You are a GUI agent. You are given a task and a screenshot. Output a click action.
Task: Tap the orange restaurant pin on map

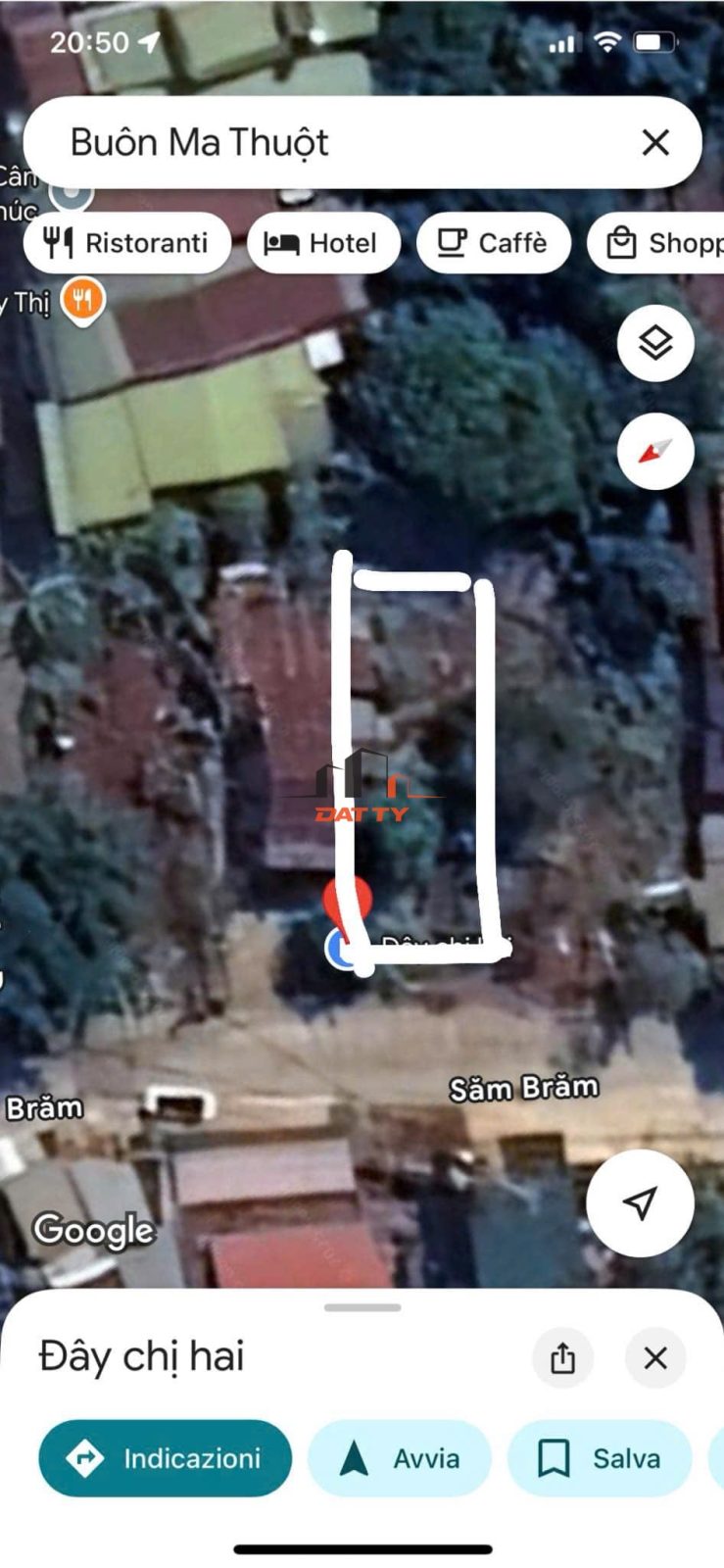coord(83,301)
